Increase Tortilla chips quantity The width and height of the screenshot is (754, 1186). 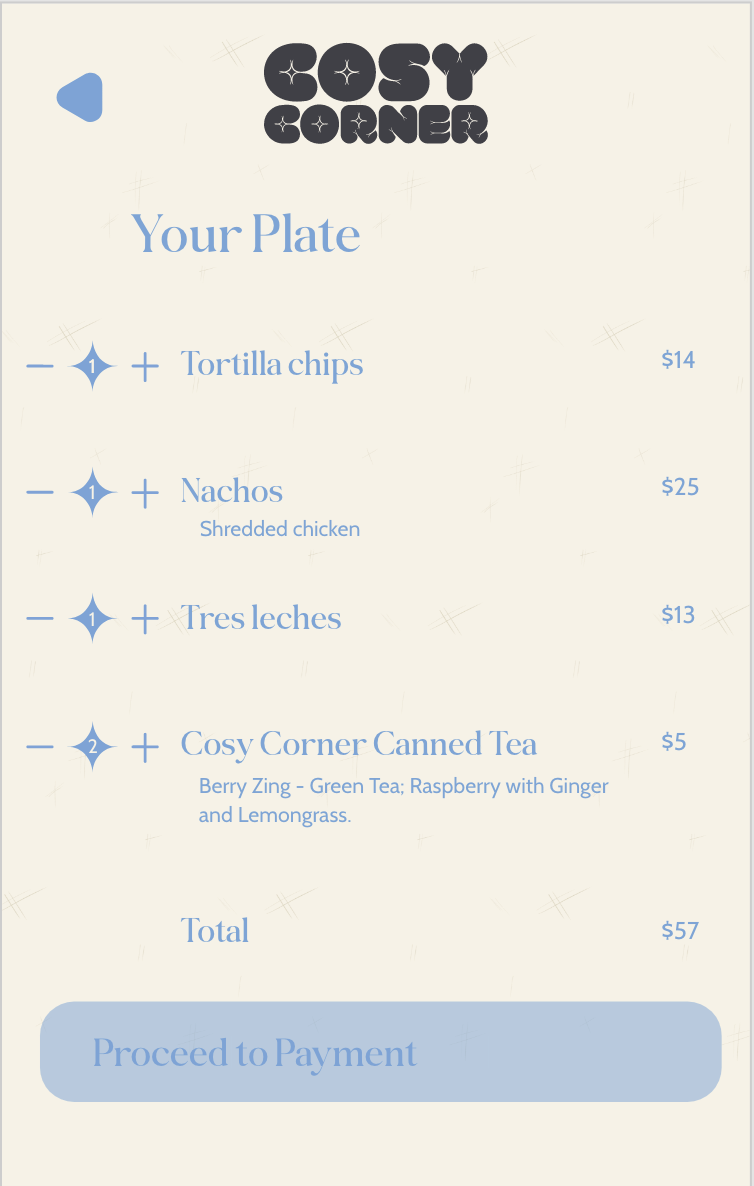[x=145, y=367]
